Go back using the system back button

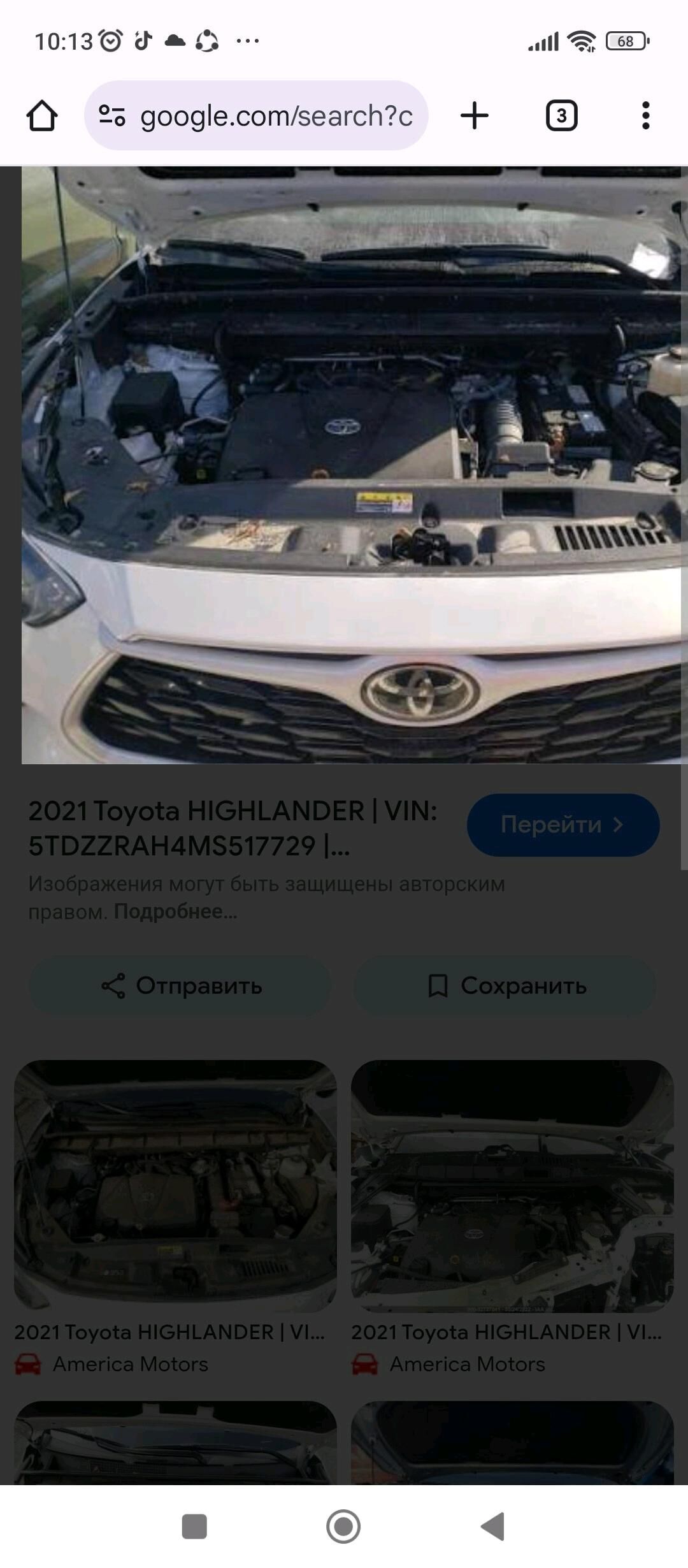(492, 1527)
